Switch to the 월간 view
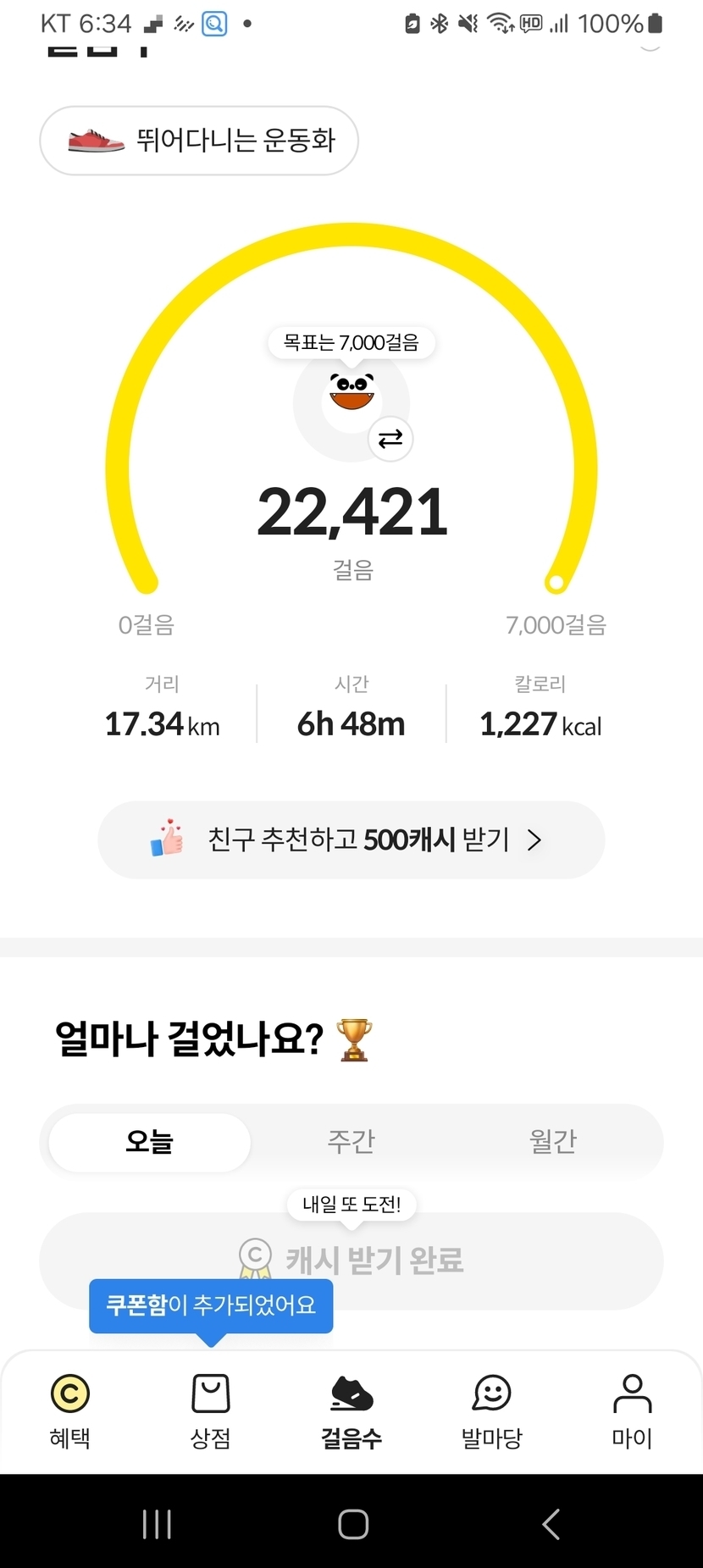Image resolution: width=703 pixels, height=1568 pixels. point(553,1142)
